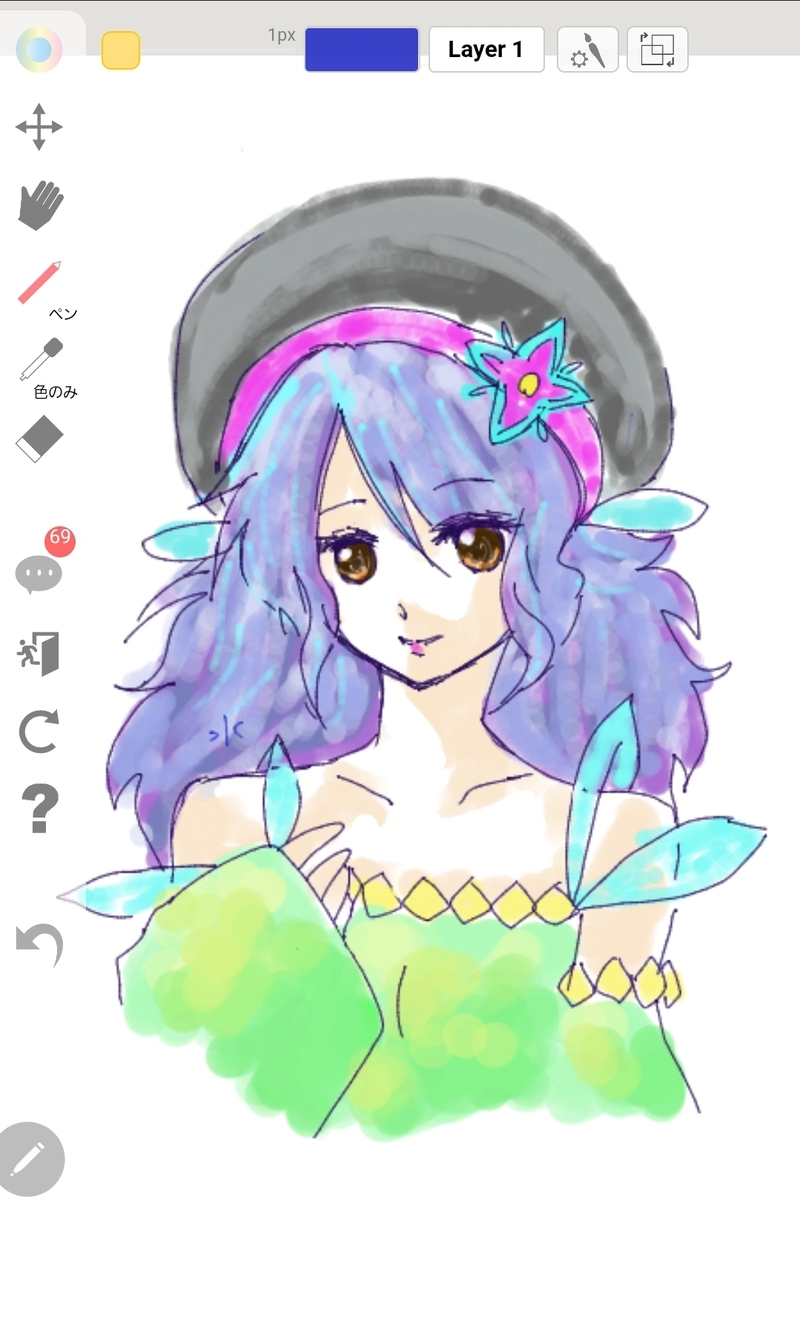Select the yellow color swatch

tap(120, 50)
